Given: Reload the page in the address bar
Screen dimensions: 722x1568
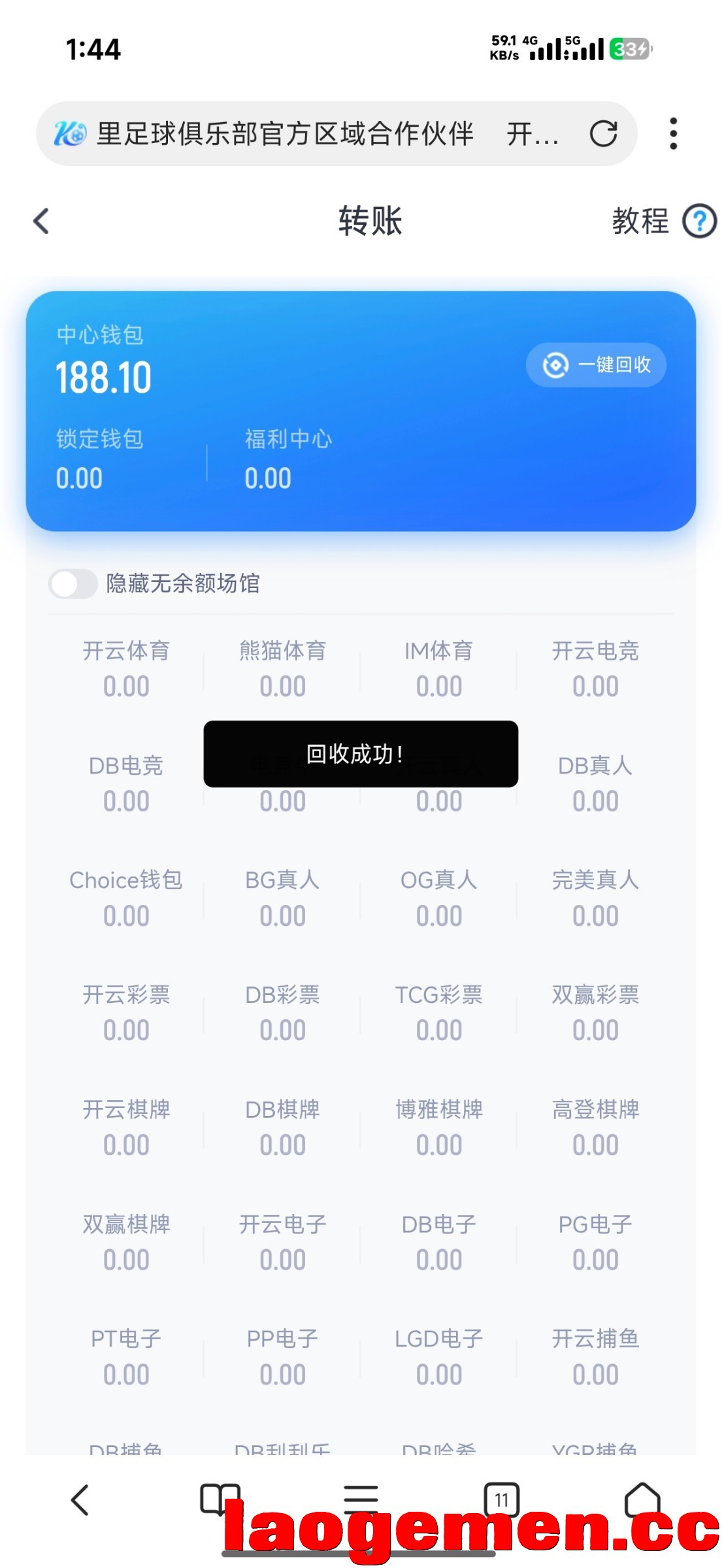Looking at the screenshot, I should tap(603, 134).
